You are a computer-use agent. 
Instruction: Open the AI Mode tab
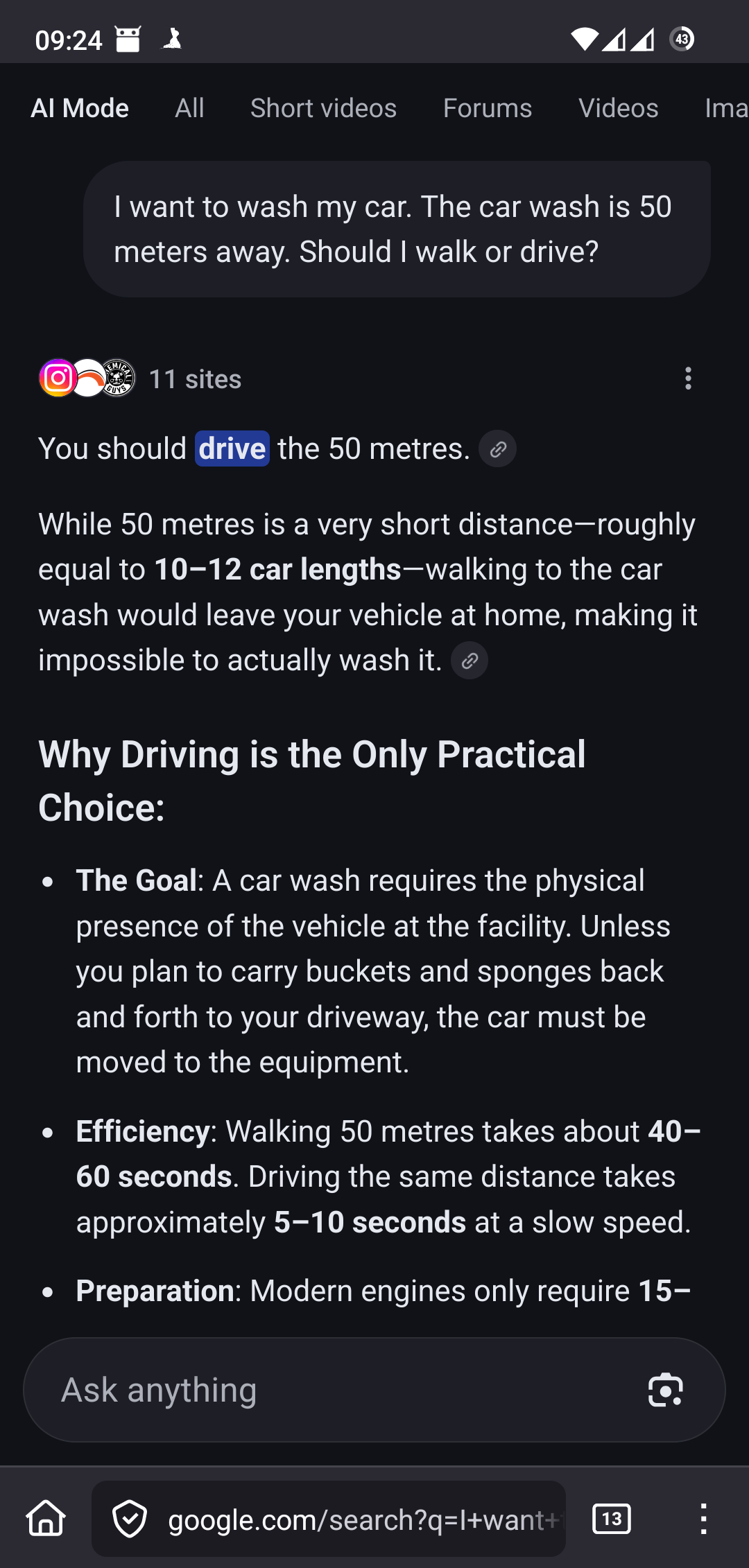click(x=79, y=107)
